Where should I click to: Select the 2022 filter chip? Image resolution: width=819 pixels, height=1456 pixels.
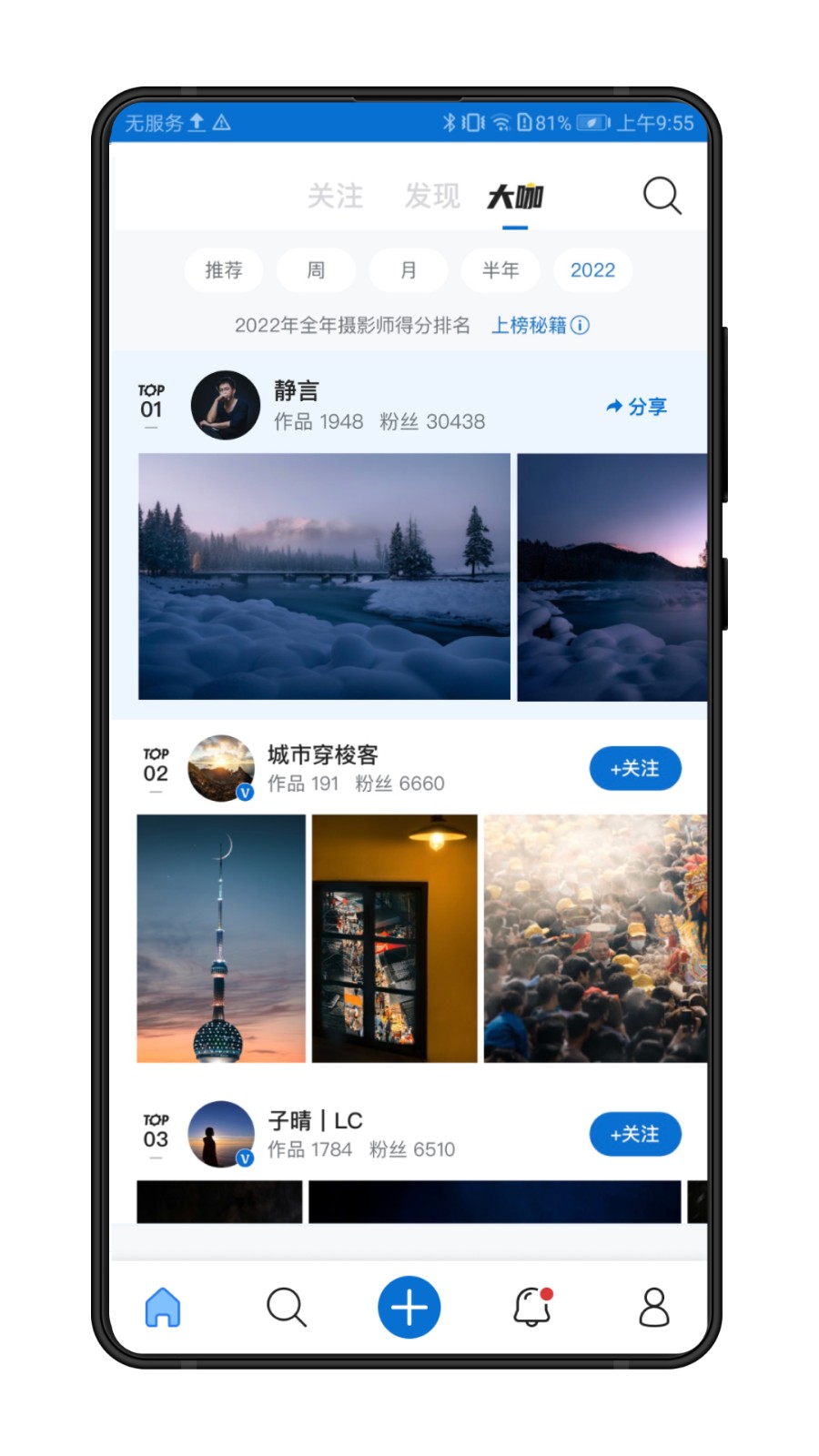click(x=592, y=269)
